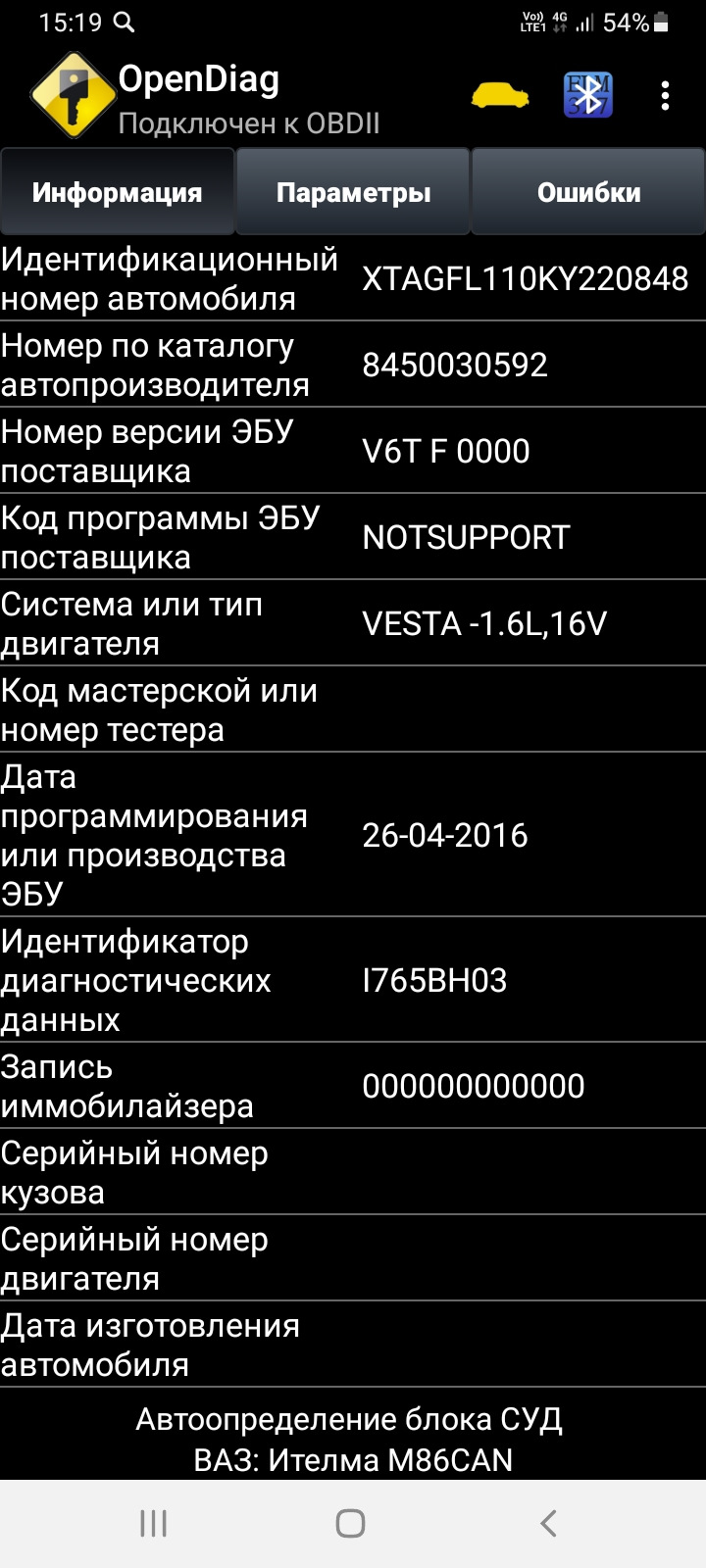Open recent apps from the navigation bar

tap(154, 1523)
